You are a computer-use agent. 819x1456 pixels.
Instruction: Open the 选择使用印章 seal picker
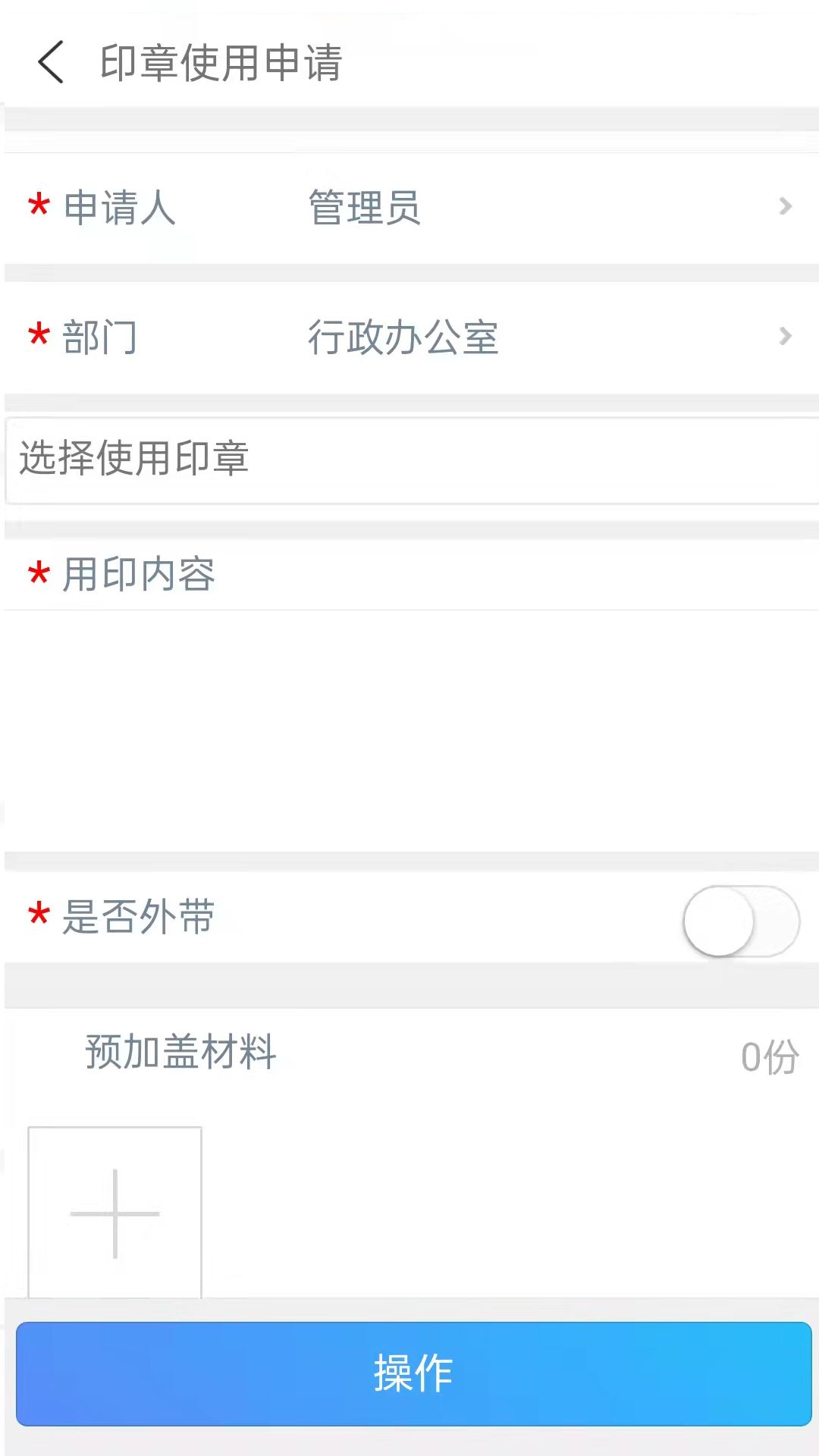click(x=409, y=459)
